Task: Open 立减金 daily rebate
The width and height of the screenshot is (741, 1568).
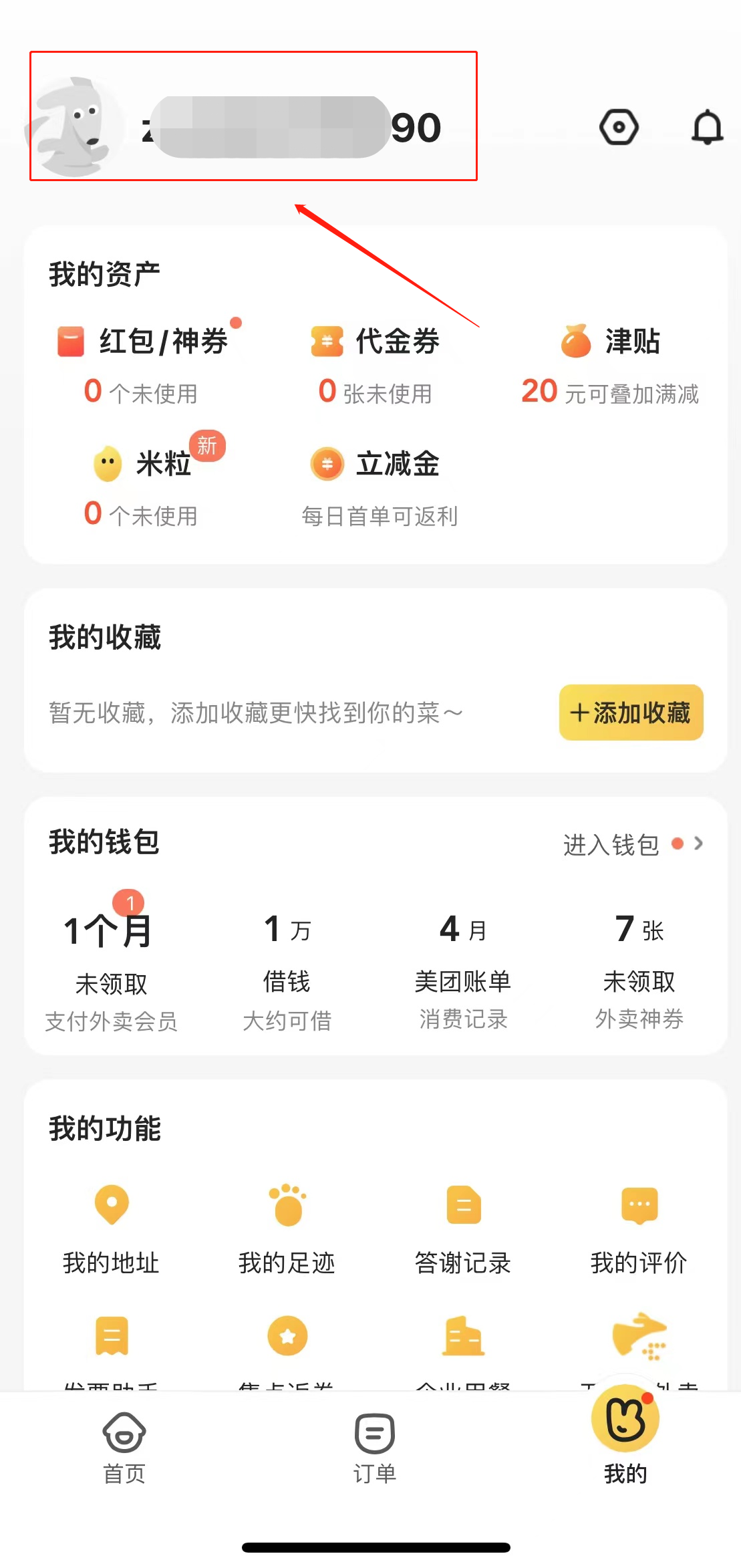Action: (325, 464)
